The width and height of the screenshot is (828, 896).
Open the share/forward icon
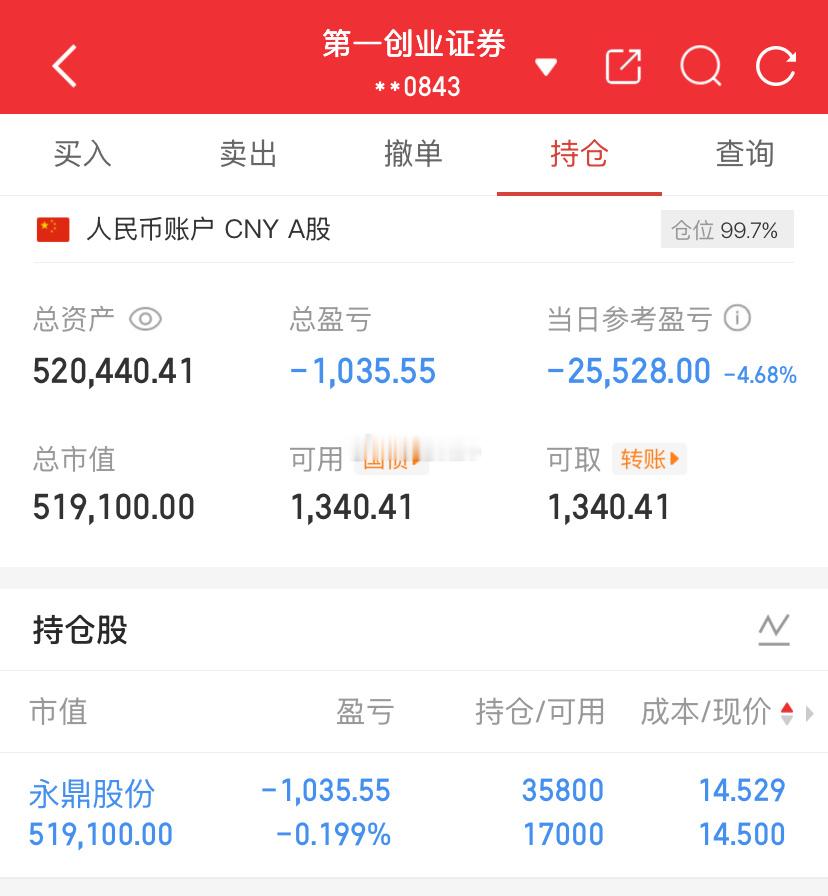click(x=623, y=67)
